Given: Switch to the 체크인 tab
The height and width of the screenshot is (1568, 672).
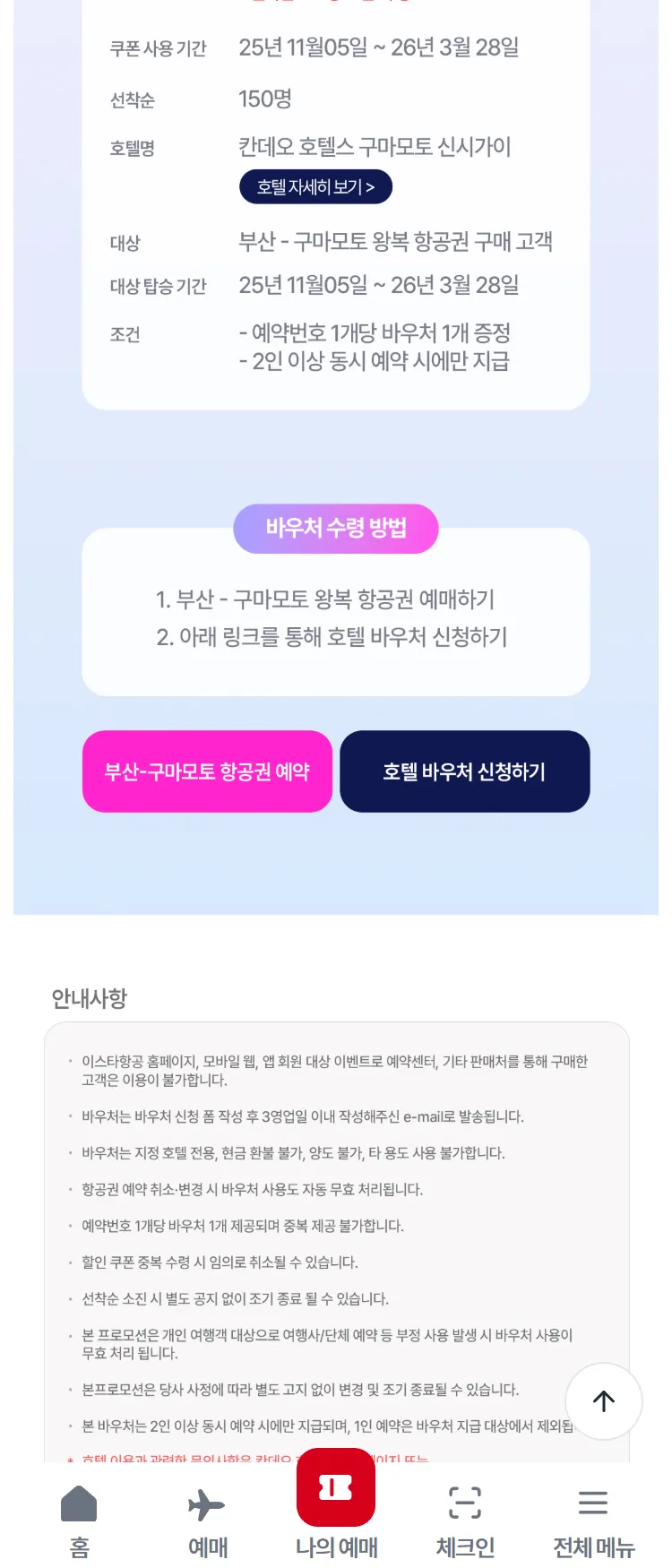Looking at the screenshot, I should tap(464, 1521).
